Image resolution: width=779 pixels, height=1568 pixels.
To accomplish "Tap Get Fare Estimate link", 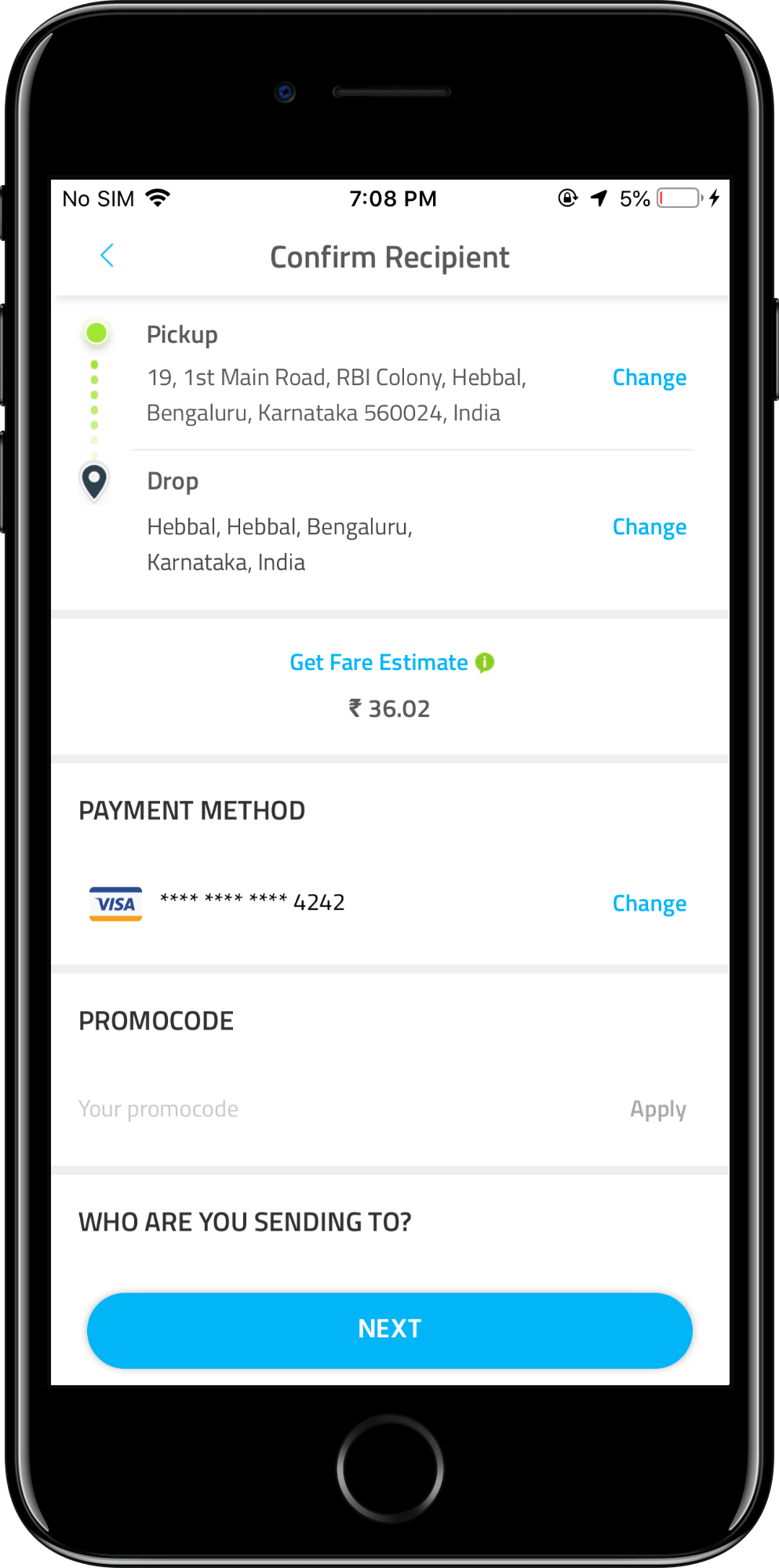I will [x=380, y=663].
